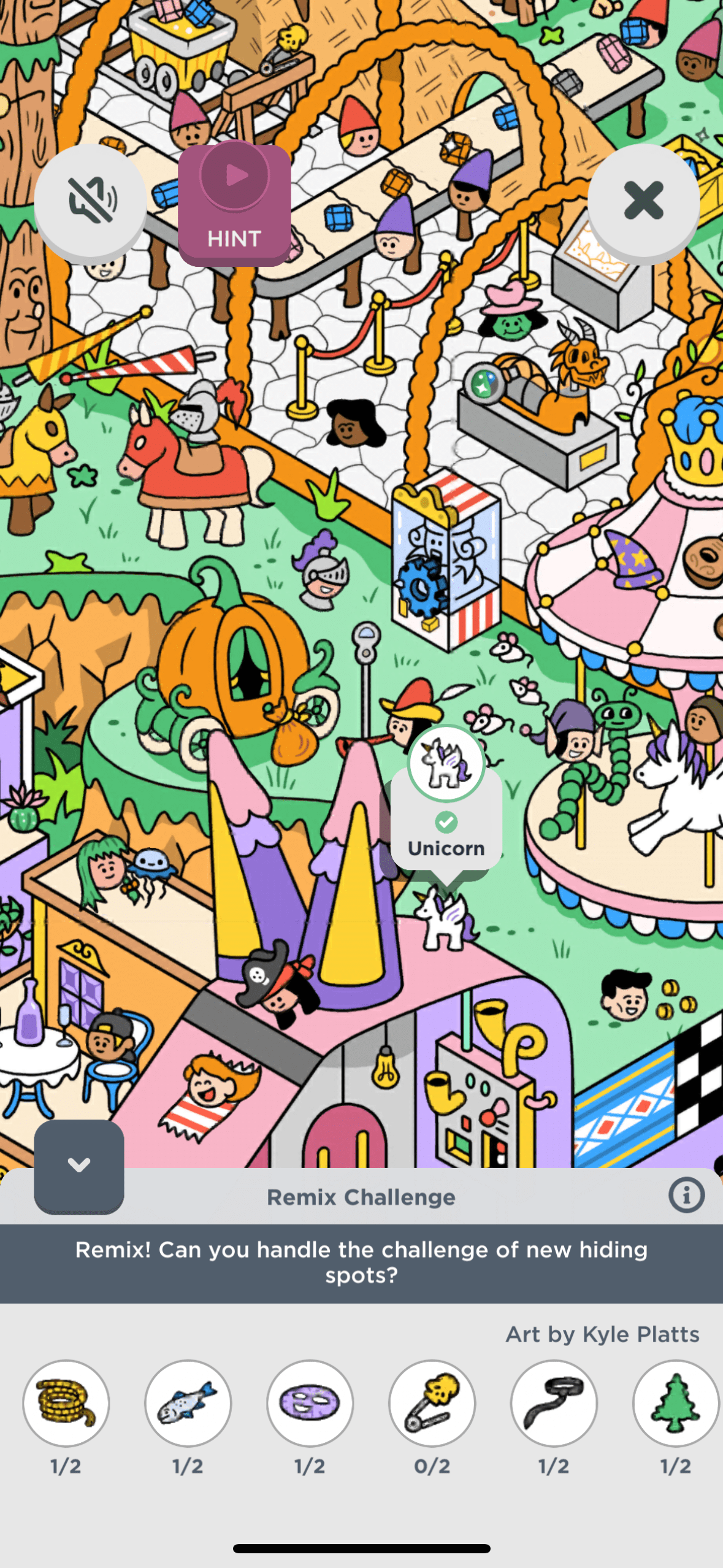
Task: Open the Remix Challenge info icon
Action: pyautogui.click(x=686, y=1195)
